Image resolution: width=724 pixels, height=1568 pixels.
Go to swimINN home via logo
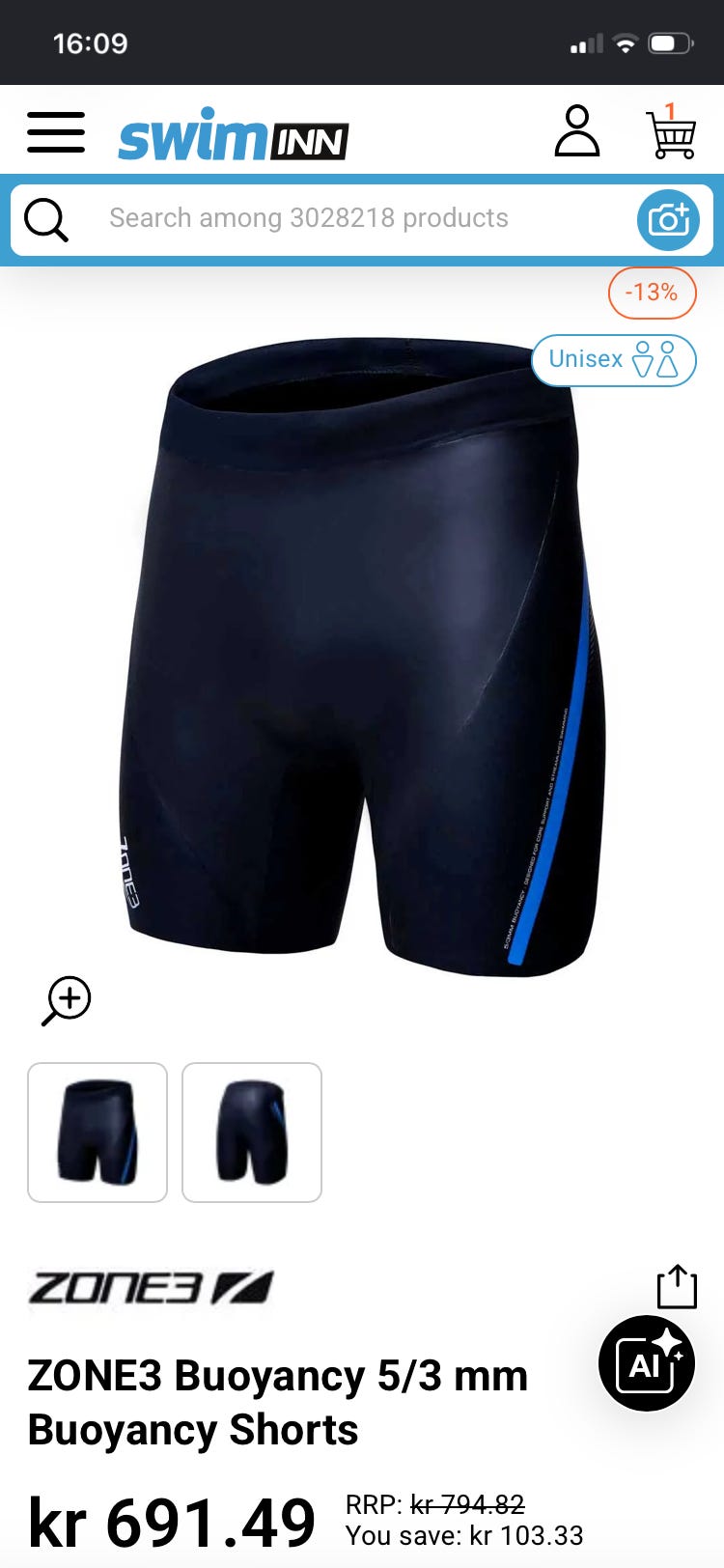point(233,135)
